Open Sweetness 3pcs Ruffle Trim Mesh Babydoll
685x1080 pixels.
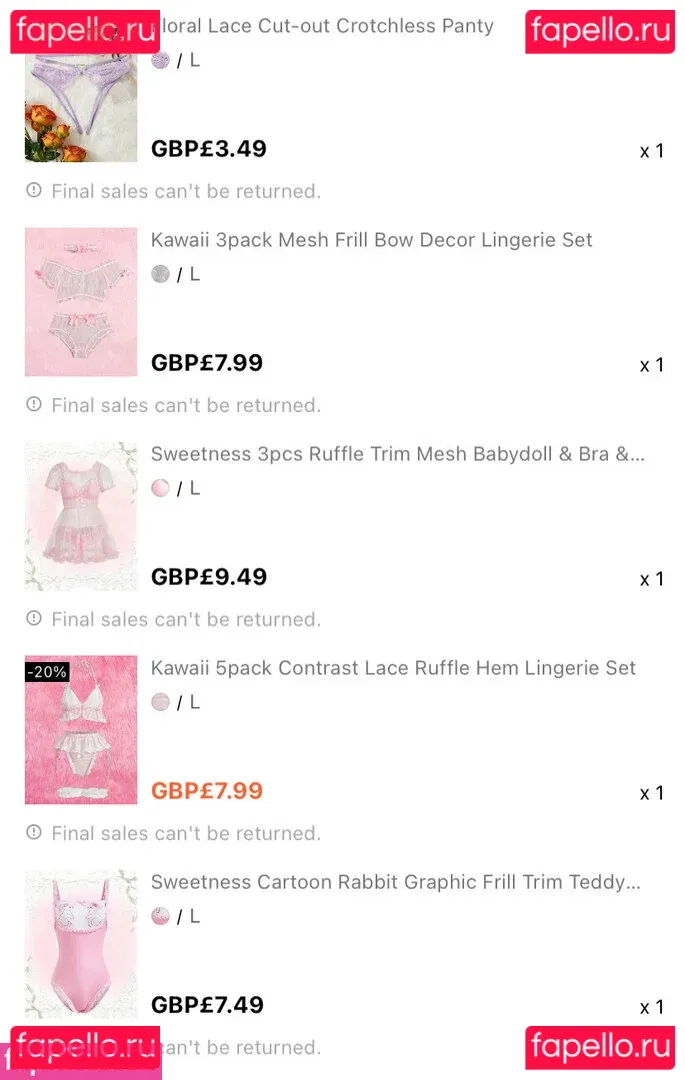397,454
